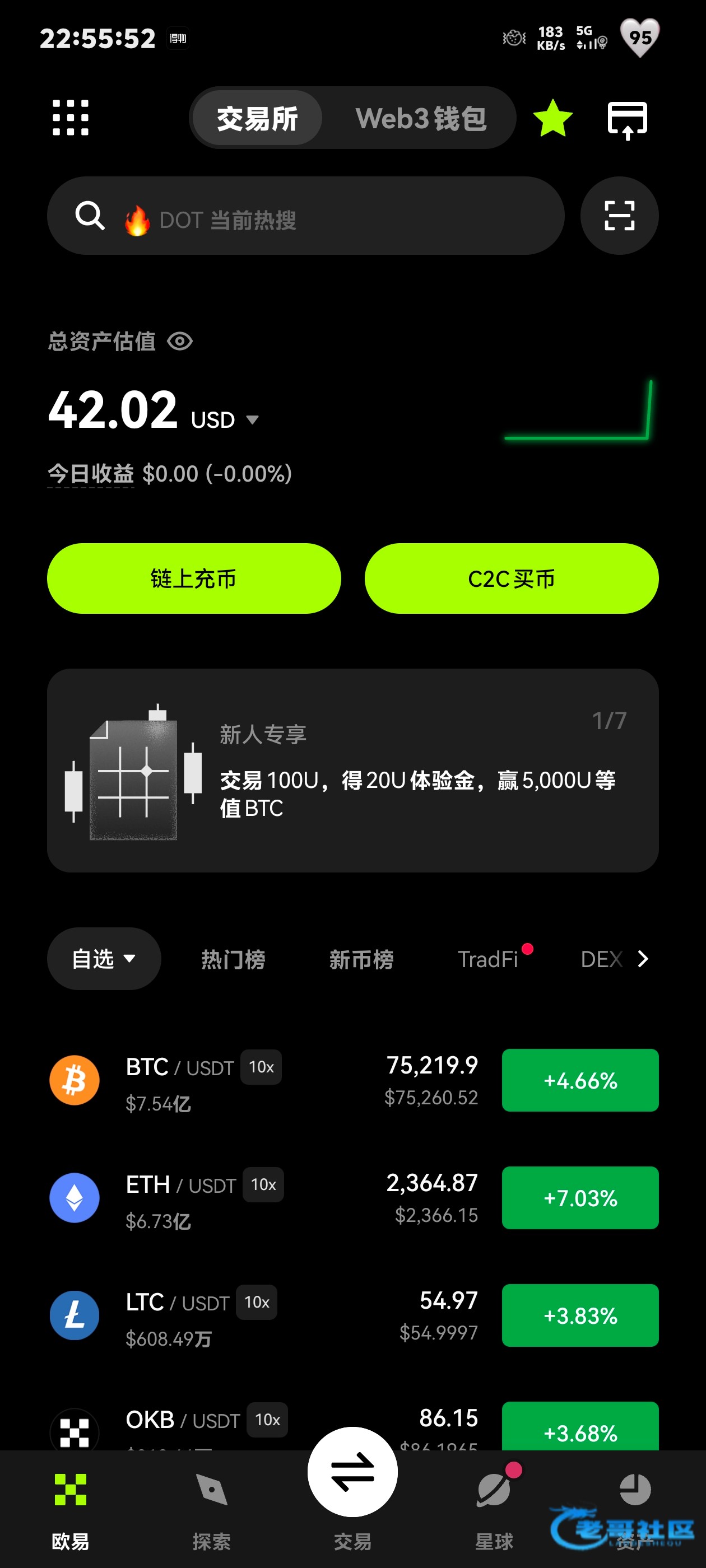The width and height of the screenshot is (706, 1568).
Task: Open the 新人专享 promo card
Action: point(352,770)
